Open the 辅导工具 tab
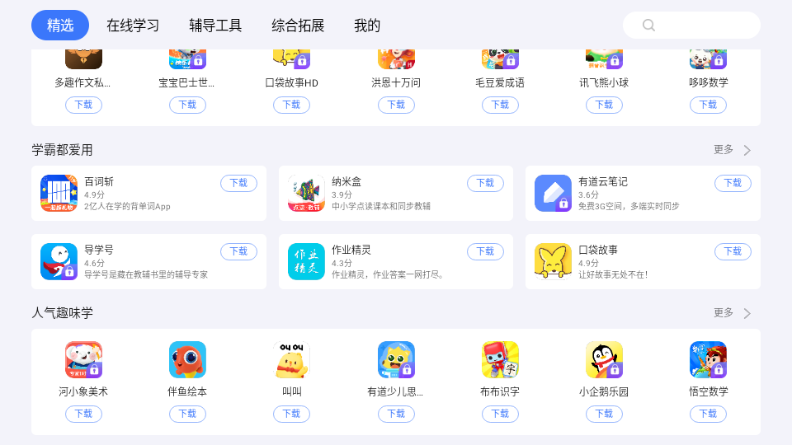The width and height of the screenshot is (792, 445). point(215,25)
